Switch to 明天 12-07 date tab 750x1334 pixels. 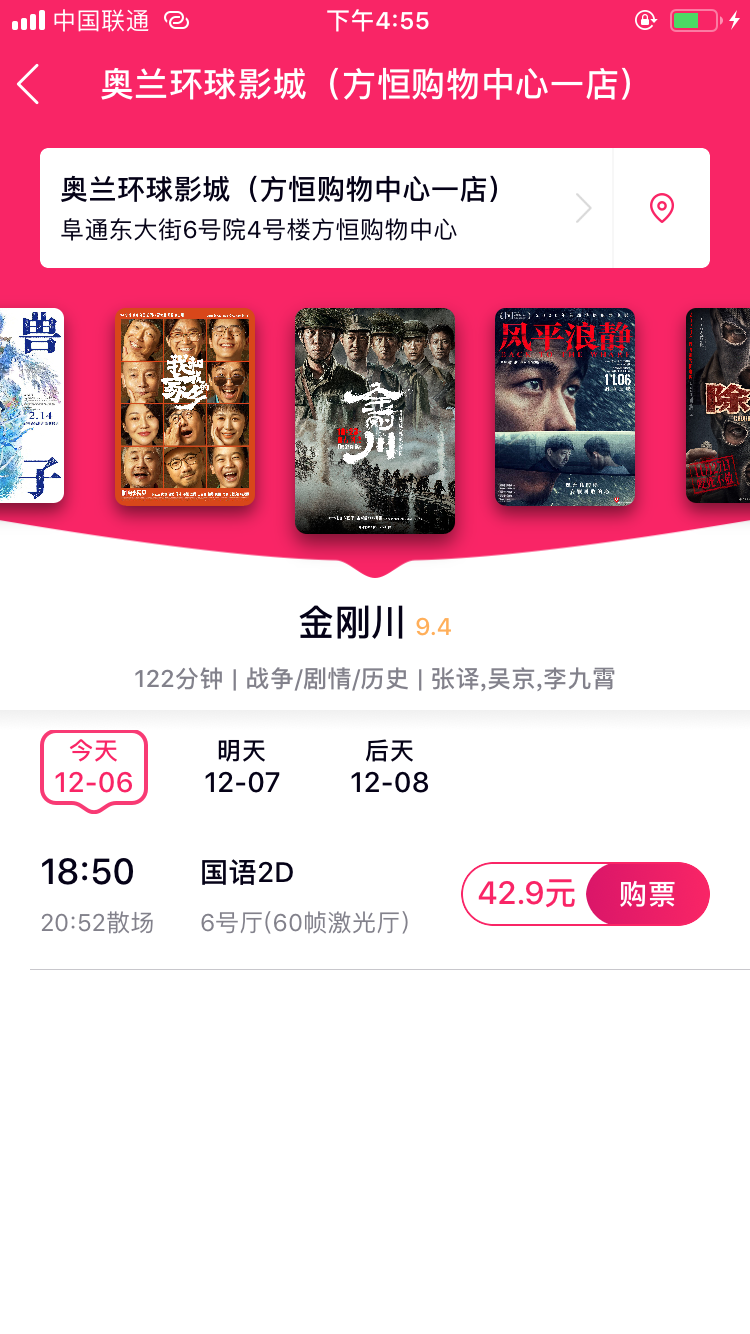(x=242, y=767)
